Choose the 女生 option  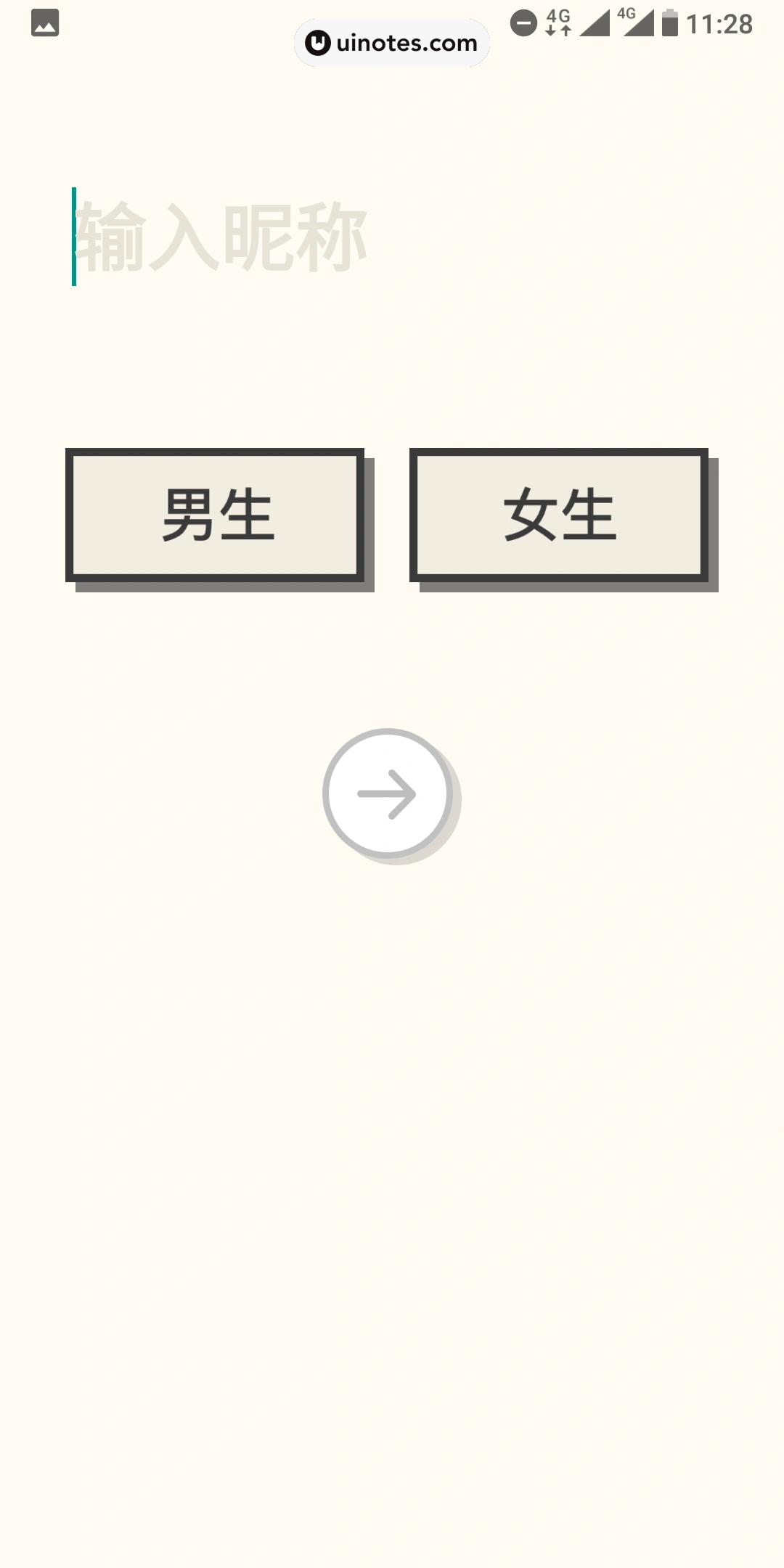(x=559, y=515)
